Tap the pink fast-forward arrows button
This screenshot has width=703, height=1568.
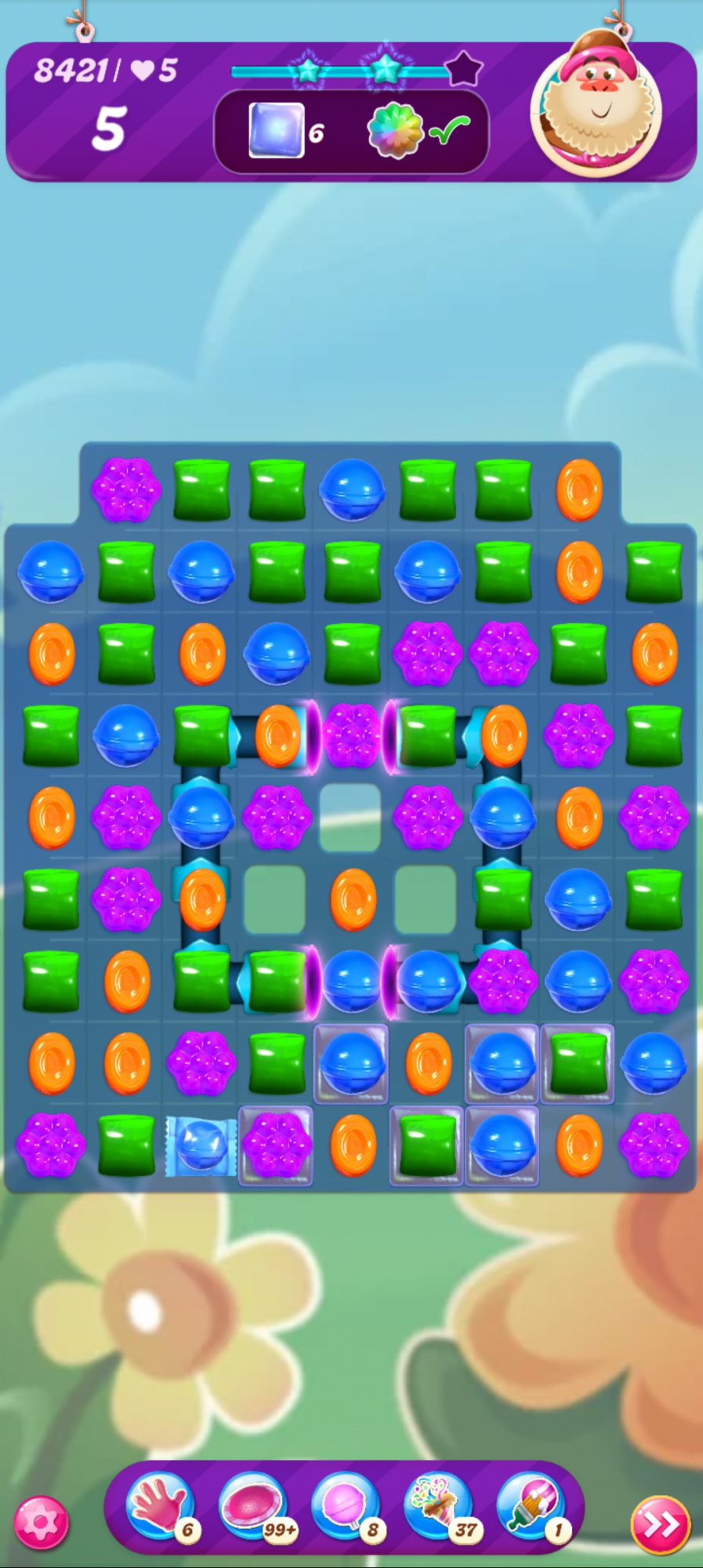(x=660, y=1524)
